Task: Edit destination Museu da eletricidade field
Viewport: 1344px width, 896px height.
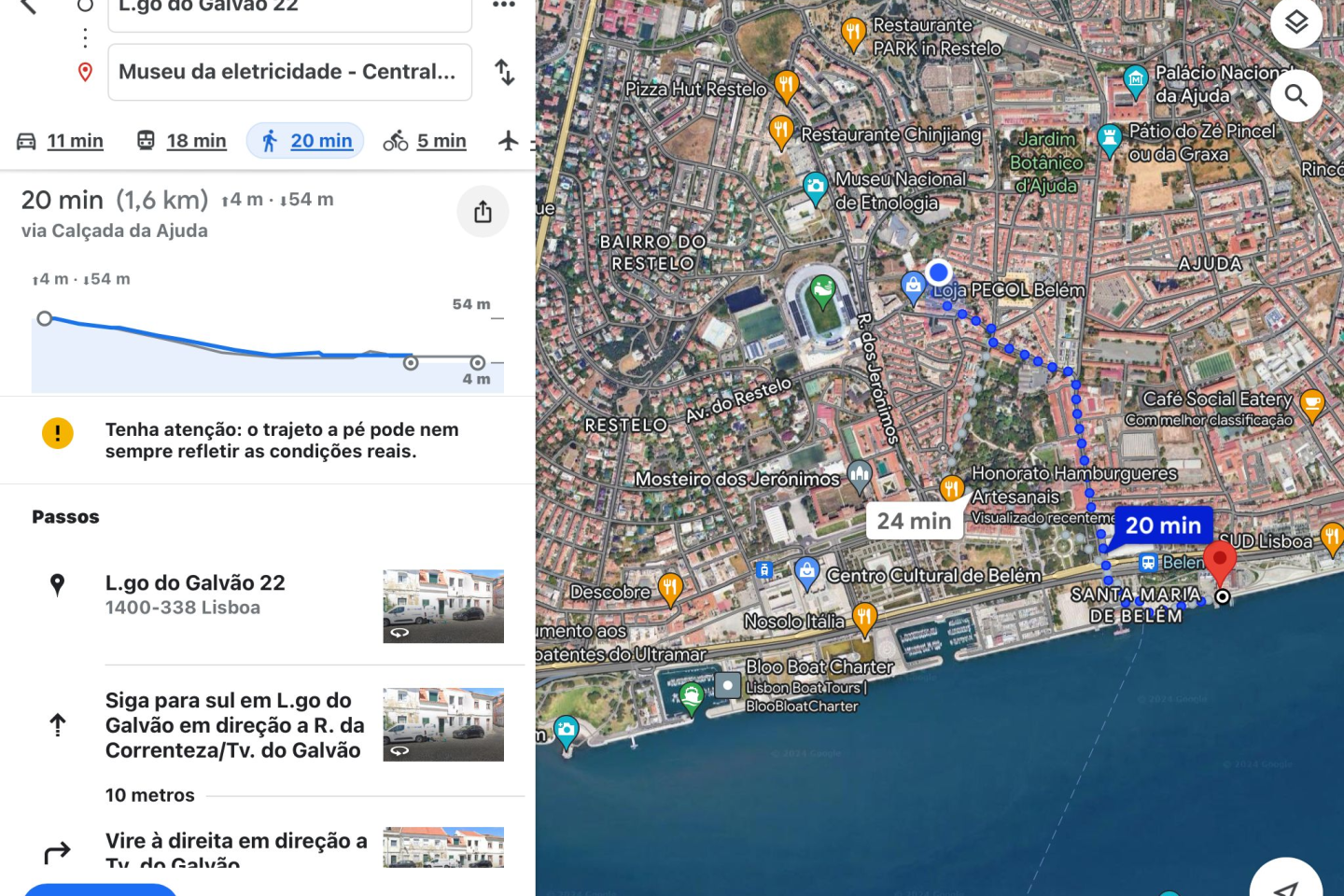Action: click(289, 72)
